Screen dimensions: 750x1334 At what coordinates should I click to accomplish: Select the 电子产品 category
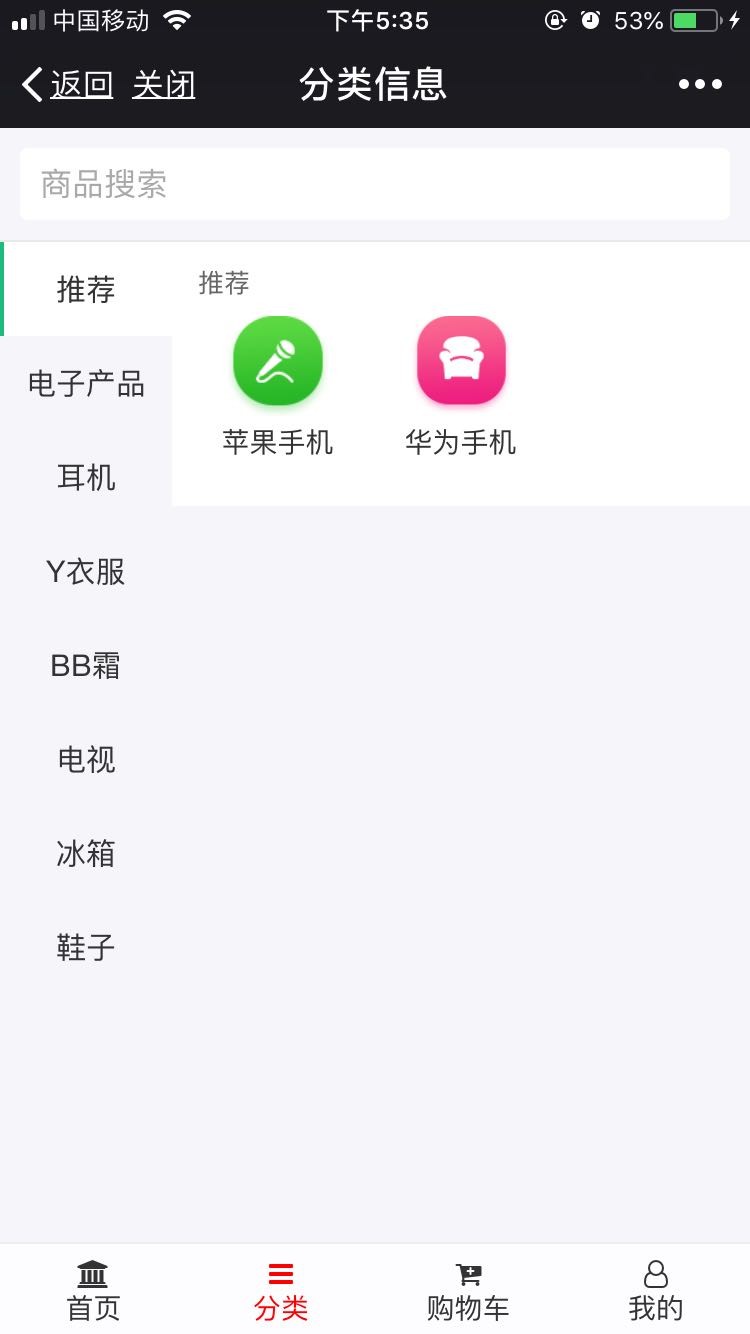tap(88, 383)
